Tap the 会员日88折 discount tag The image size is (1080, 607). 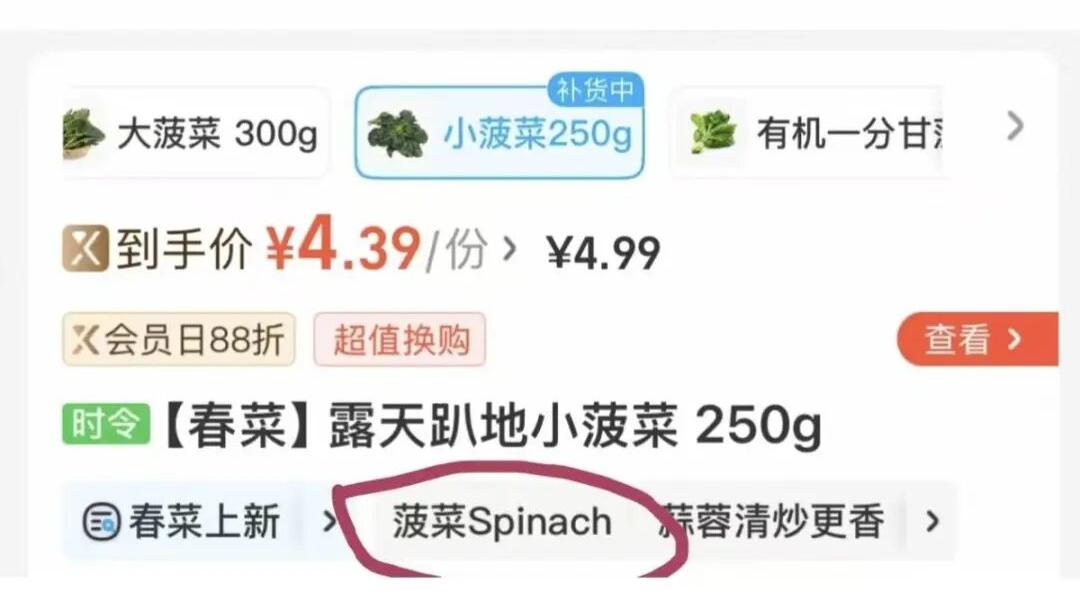click(179, 340)
